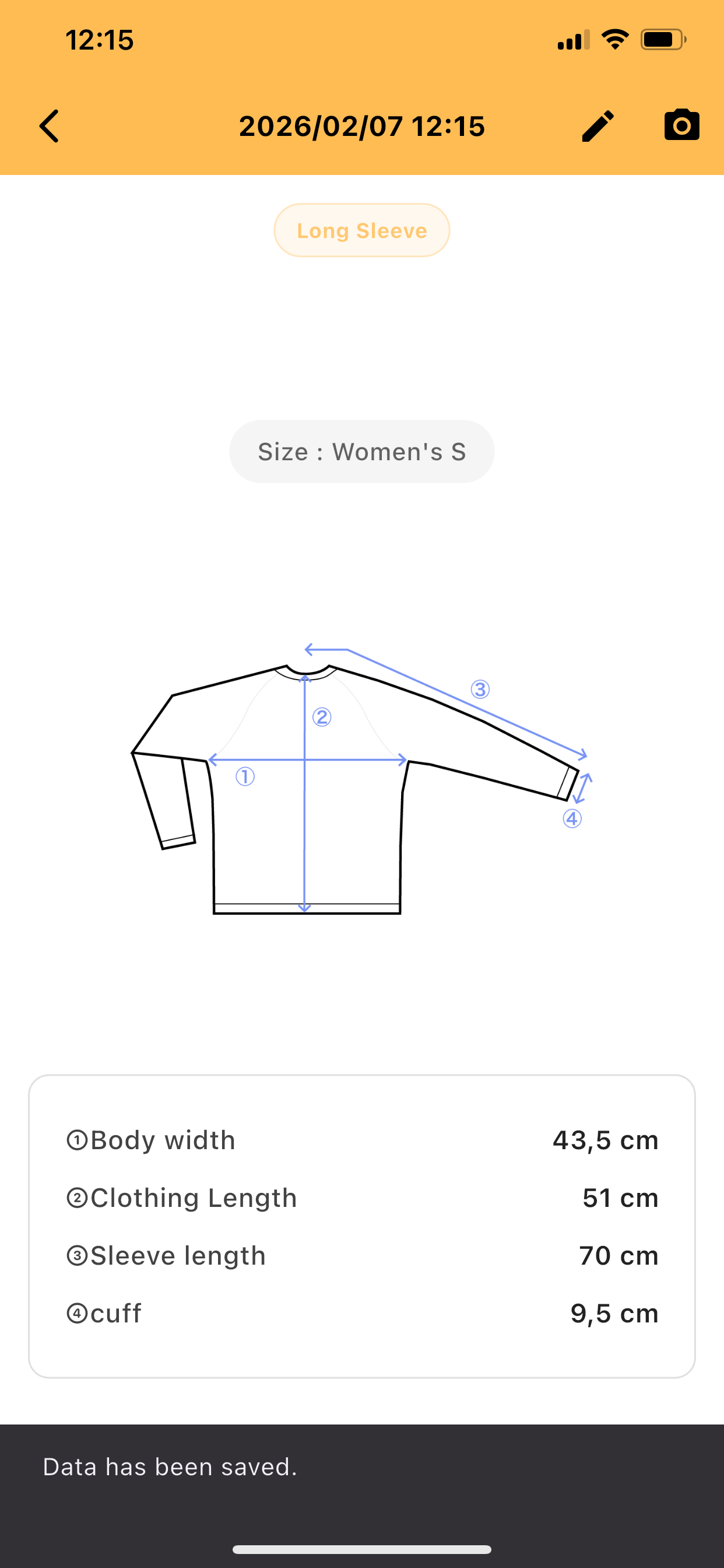Tap circled number ③ on the diagram
The height and width of the screenshot is (1568, 724).
[x=480, y=689]
